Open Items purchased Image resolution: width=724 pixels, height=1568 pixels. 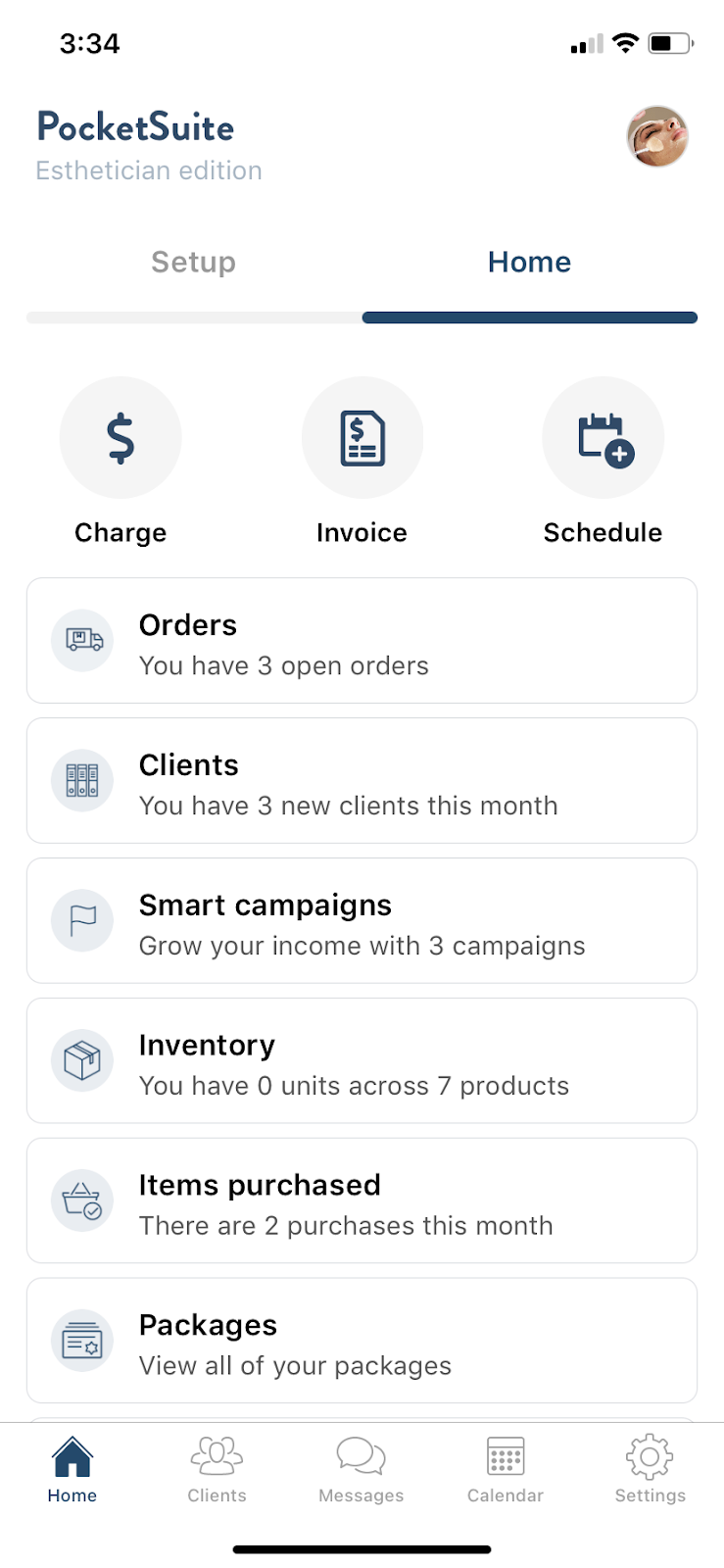362,1201
